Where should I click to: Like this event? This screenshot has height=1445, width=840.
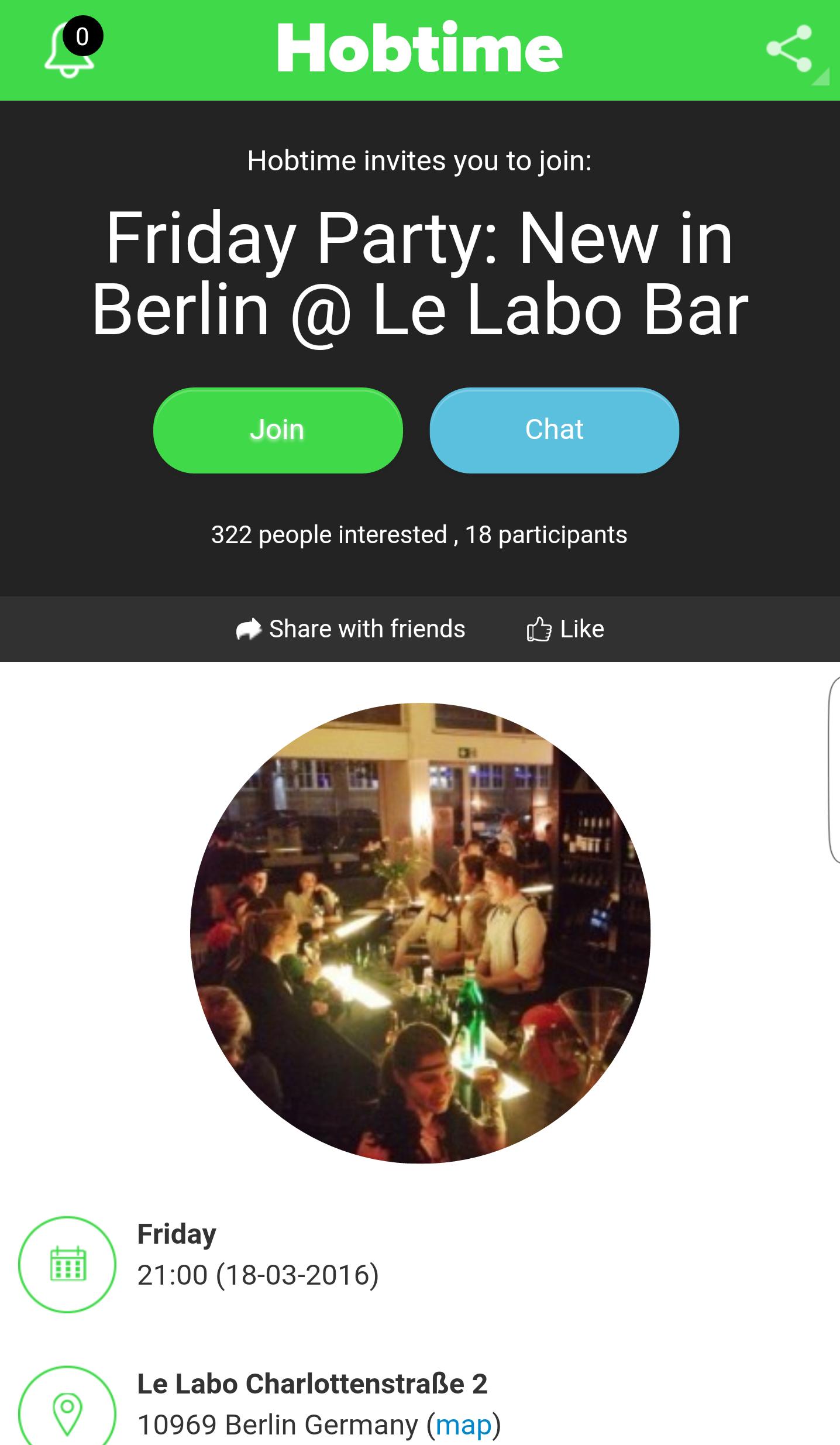(x=566, y=629)
